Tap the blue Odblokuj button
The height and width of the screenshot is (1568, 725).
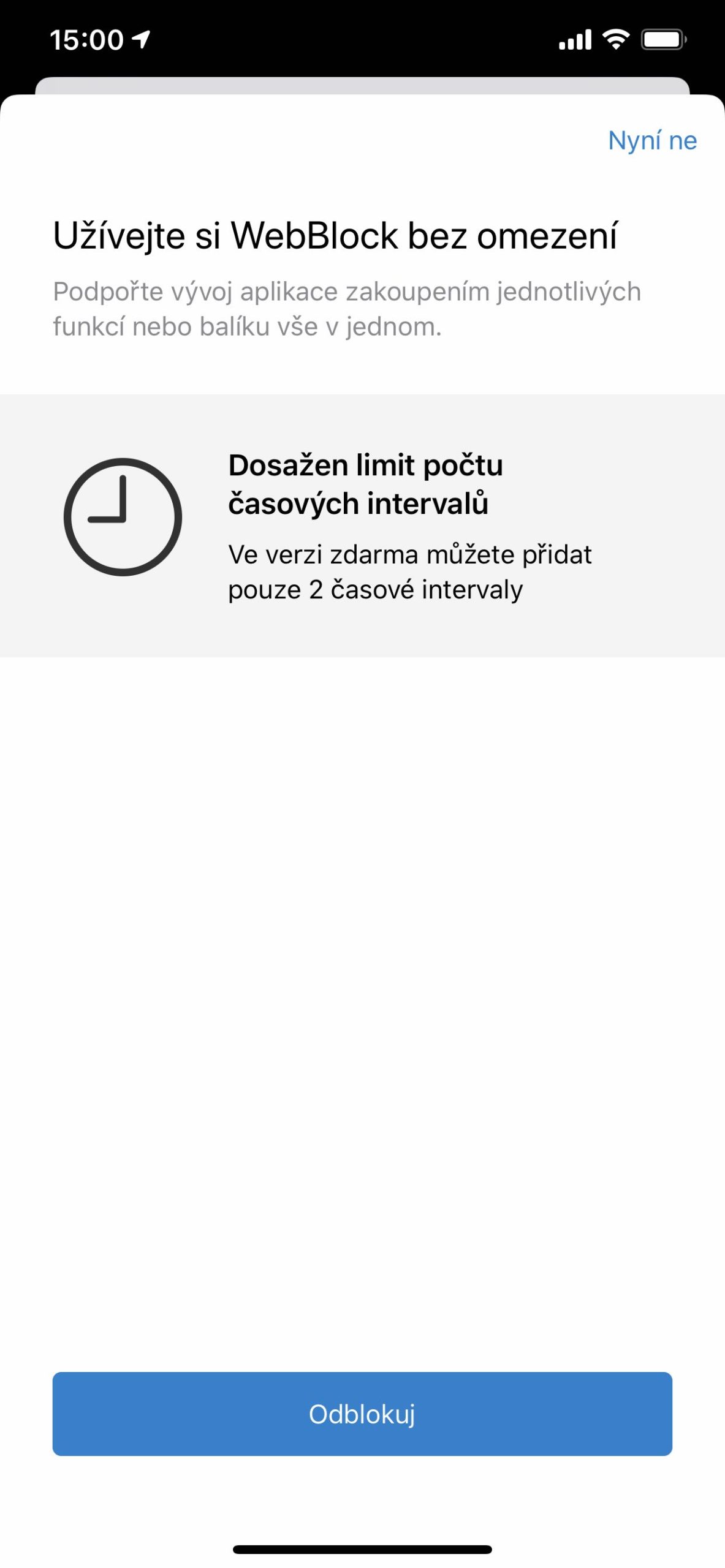pos(362,1414)
